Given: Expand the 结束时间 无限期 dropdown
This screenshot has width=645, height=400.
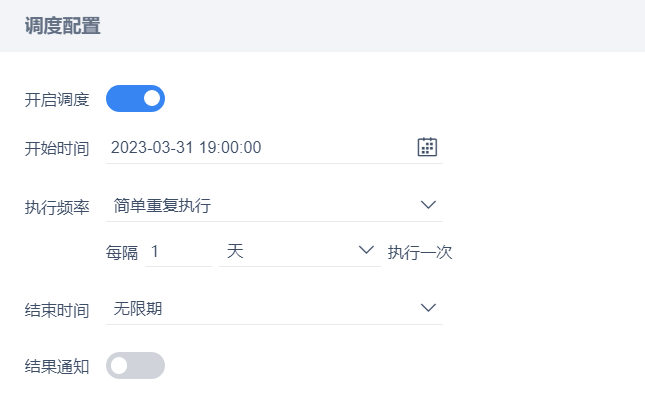Looking at the screenshot, I should click(273, 309).
